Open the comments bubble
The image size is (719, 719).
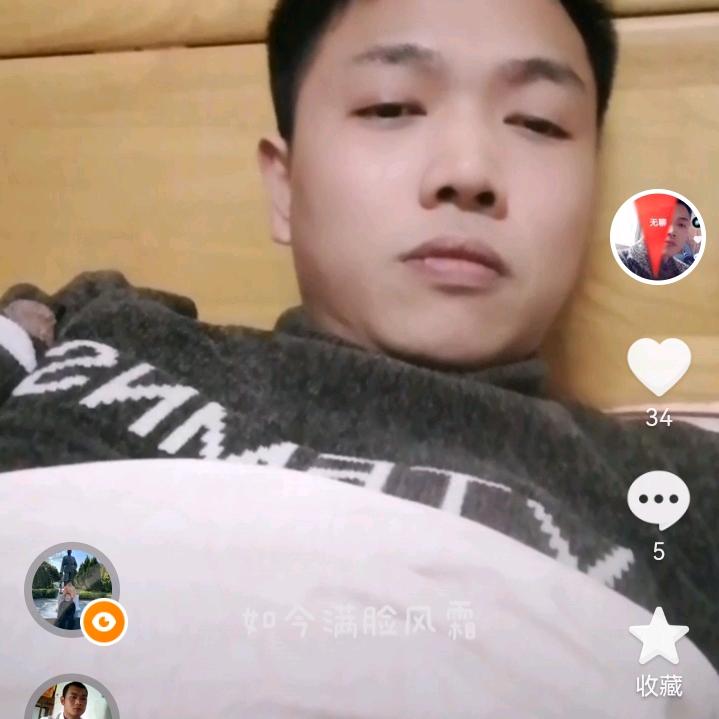tap(658, 499)
